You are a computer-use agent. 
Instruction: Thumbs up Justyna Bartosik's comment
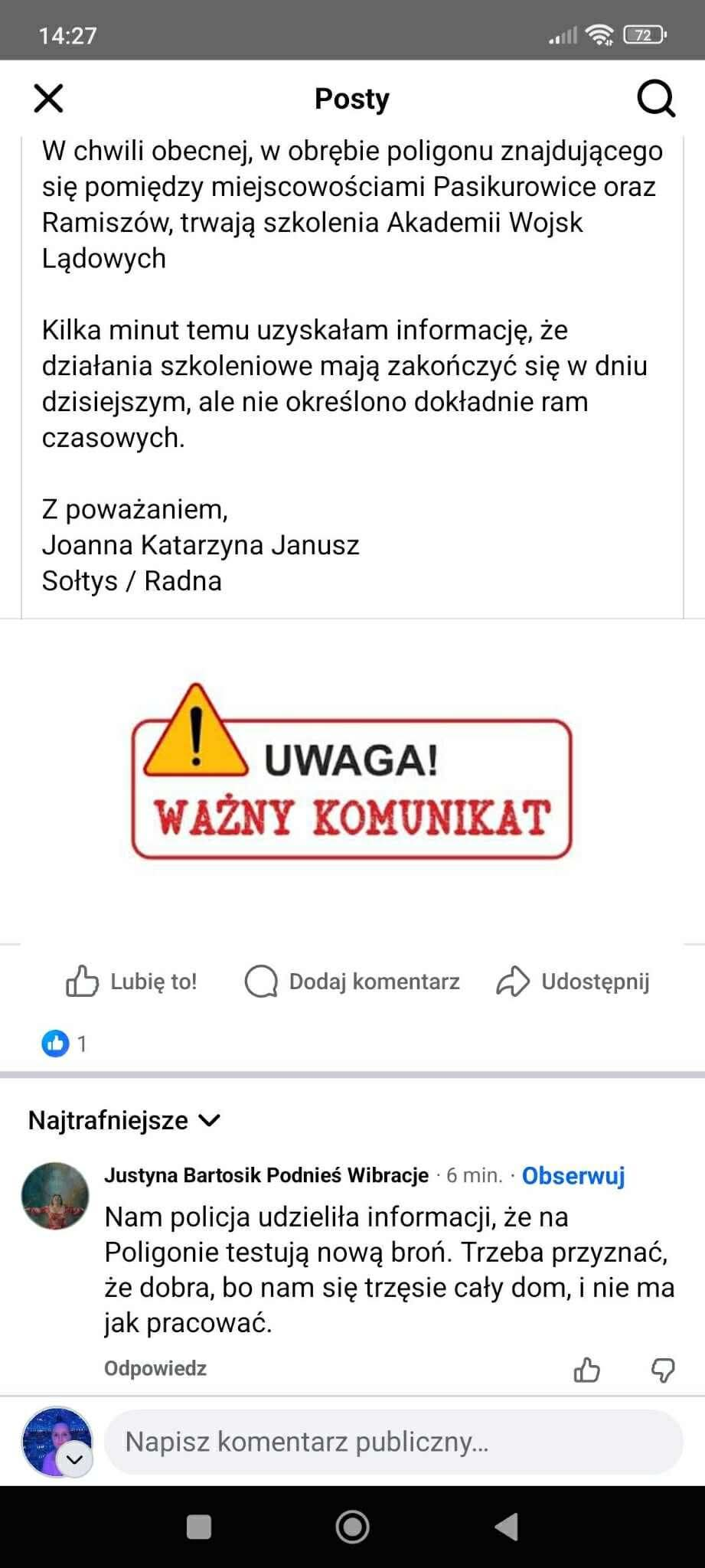click(587, 1370)
